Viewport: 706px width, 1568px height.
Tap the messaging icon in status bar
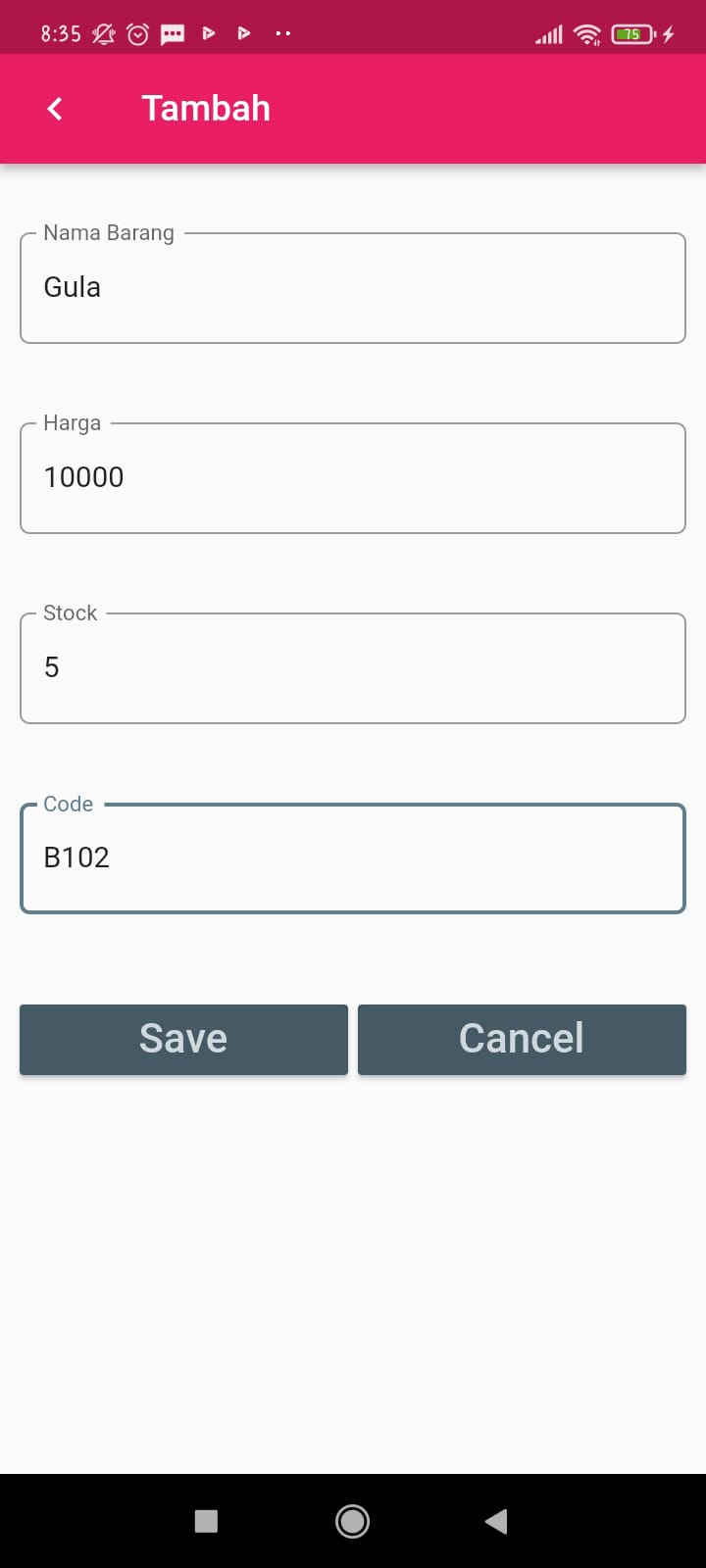click(172, 32)
